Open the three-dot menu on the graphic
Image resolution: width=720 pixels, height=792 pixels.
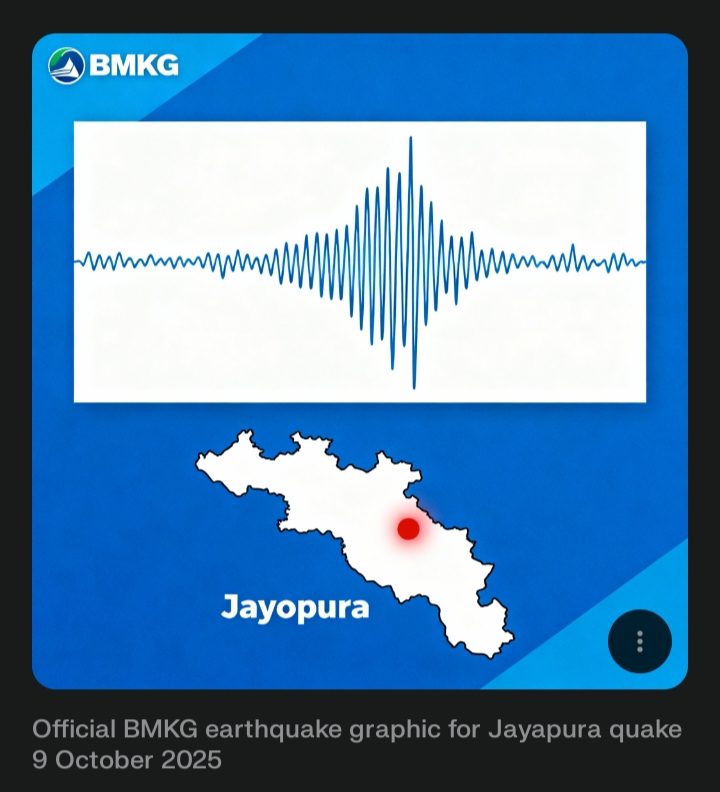point(640,641)
